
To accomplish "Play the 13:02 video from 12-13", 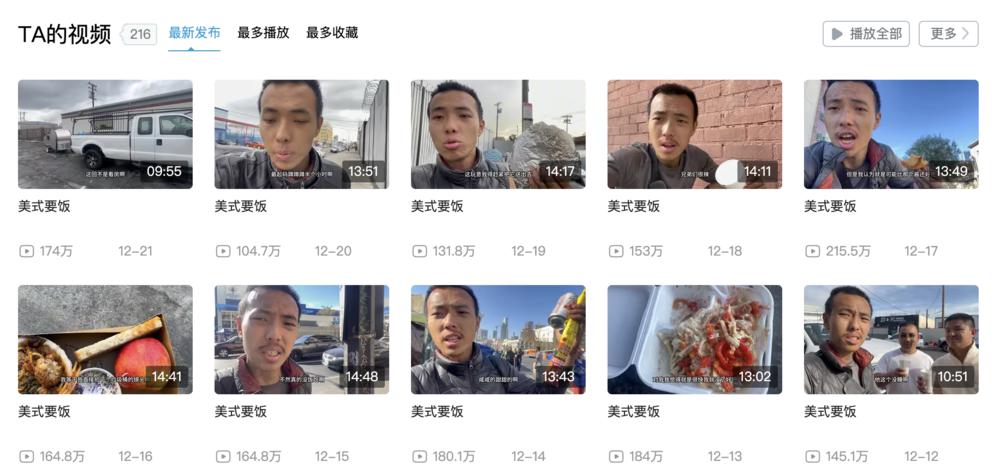I will point(694,340).
